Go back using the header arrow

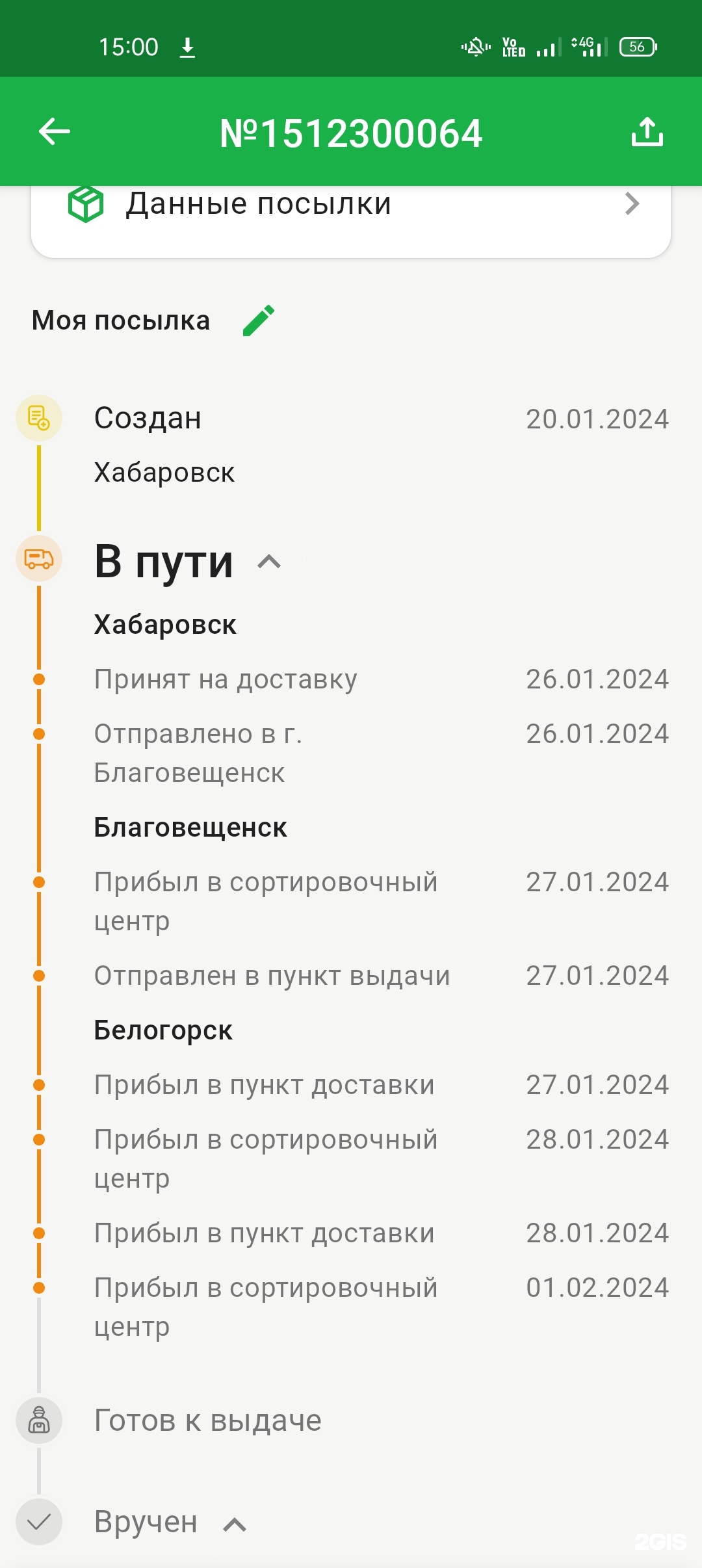click(55, 132)
